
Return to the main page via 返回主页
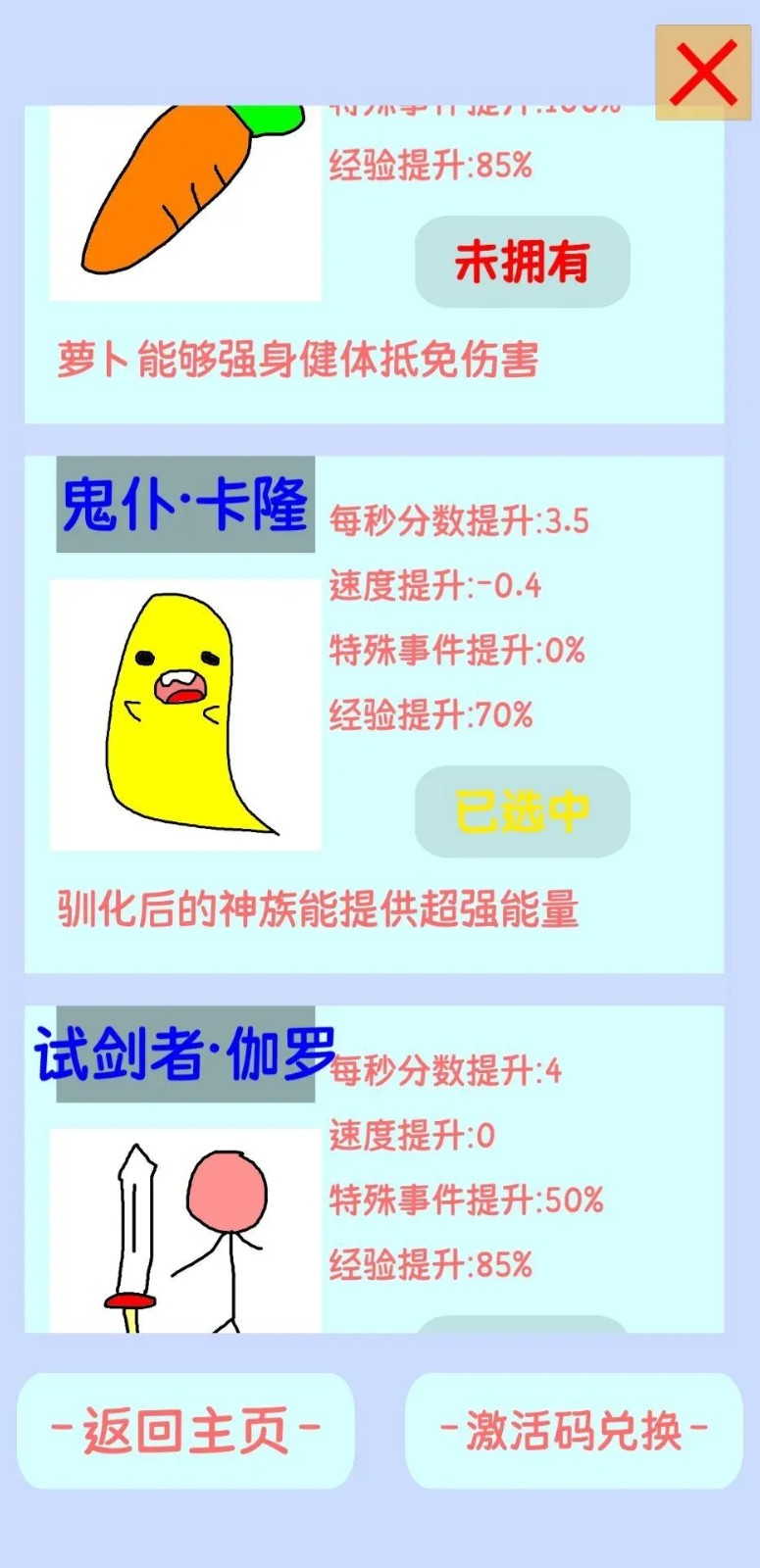click(x=185, y=1430)
